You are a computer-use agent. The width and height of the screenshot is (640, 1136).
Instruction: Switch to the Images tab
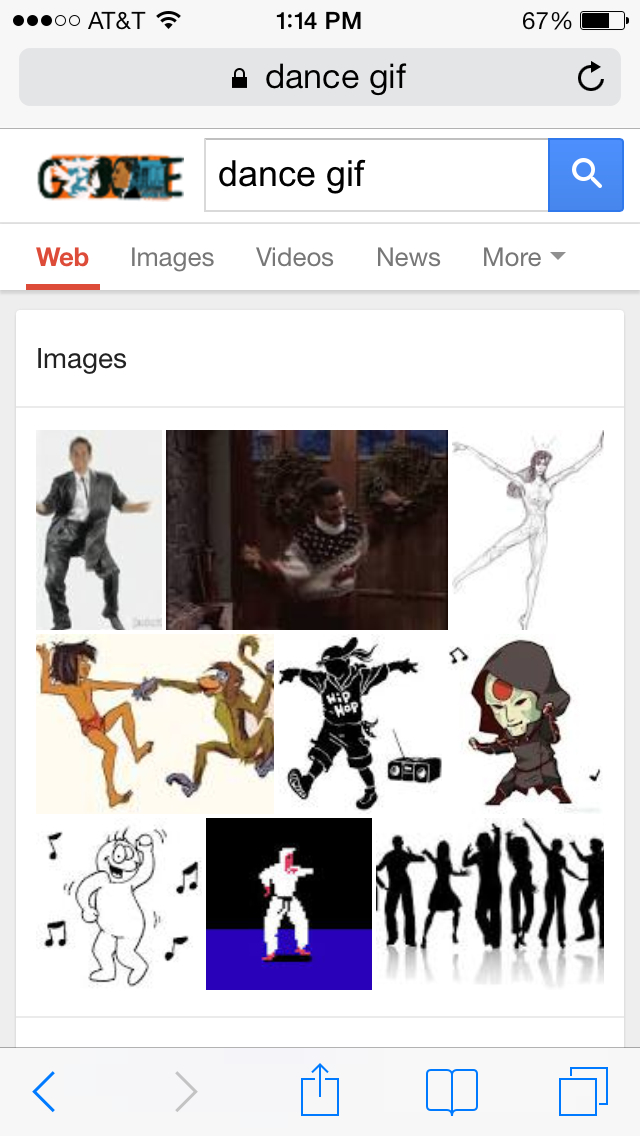click(x=172, y=258)
